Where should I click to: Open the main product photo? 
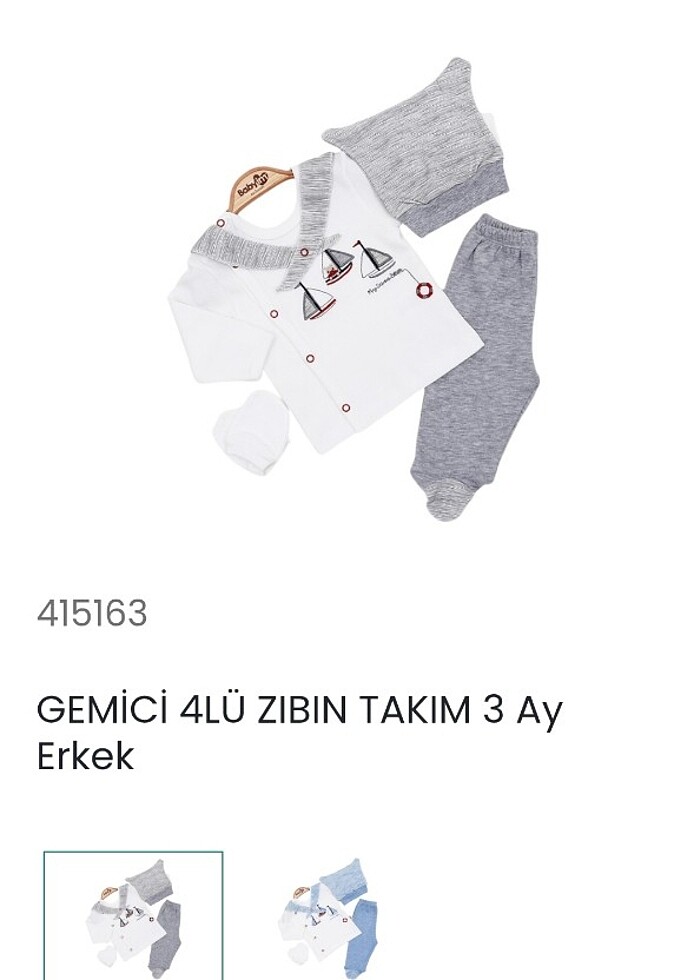pos(352,290)
